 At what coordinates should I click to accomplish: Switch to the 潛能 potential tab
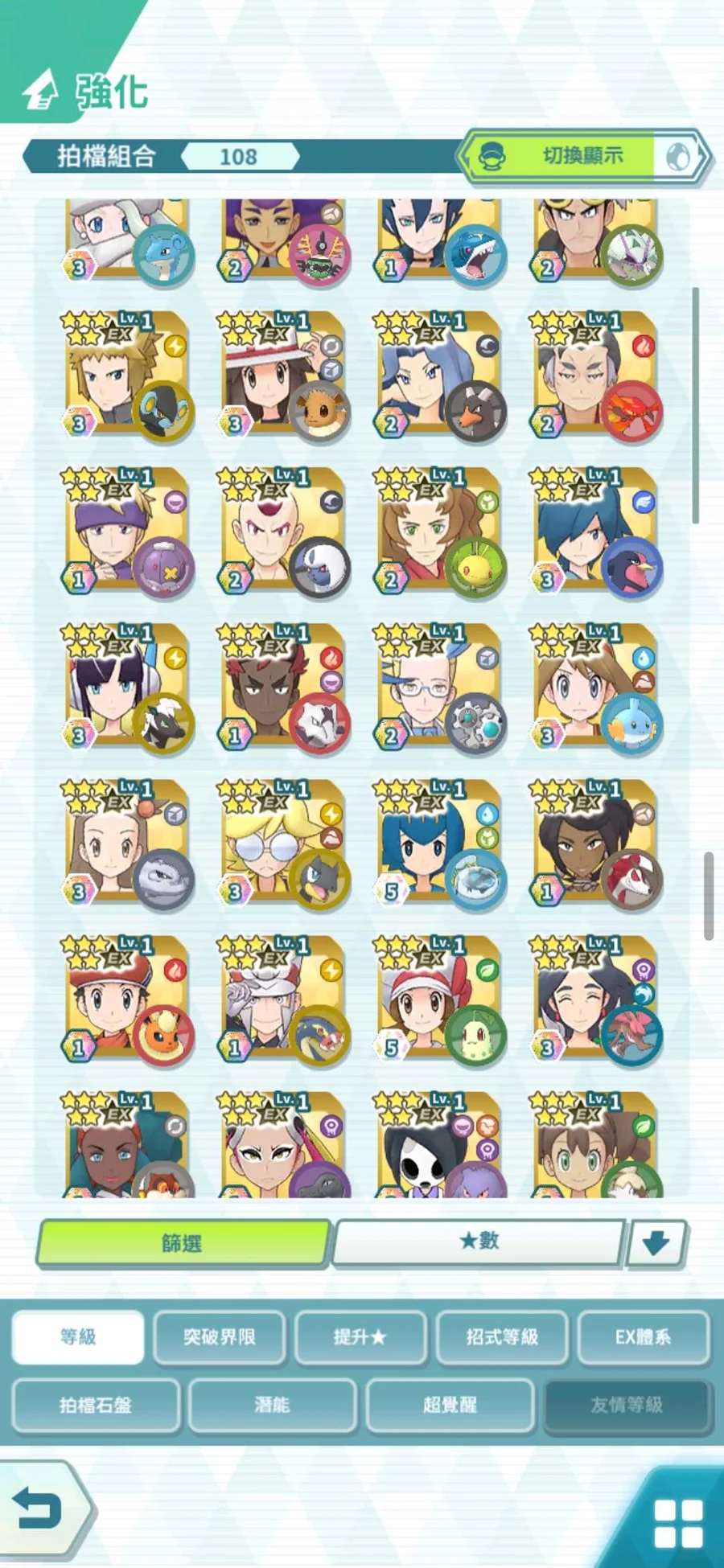[x=273, y=1405]
